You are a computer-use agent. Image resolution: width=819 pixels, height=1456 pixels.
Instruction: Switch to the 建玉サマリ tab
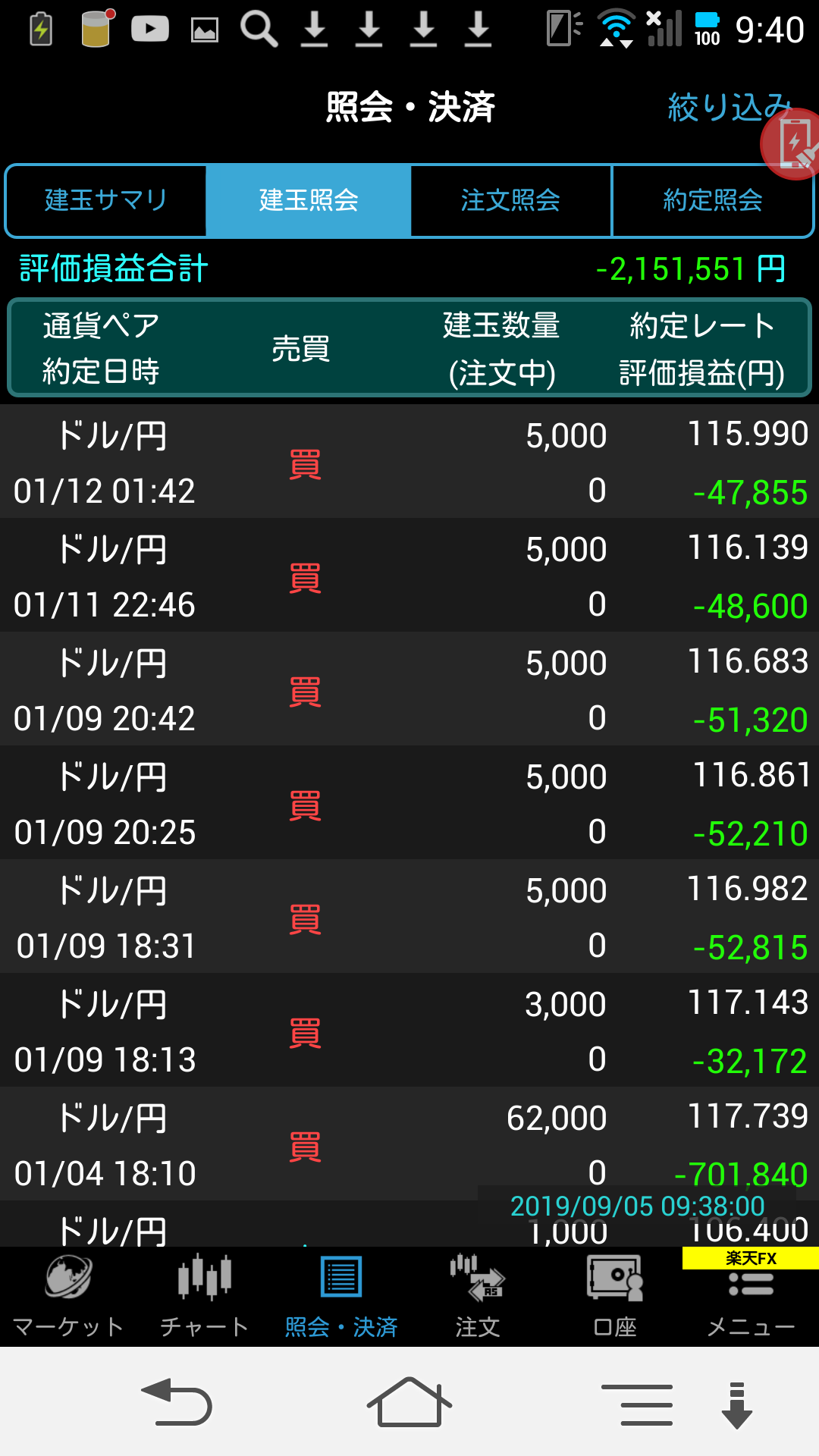pos(106,200)
